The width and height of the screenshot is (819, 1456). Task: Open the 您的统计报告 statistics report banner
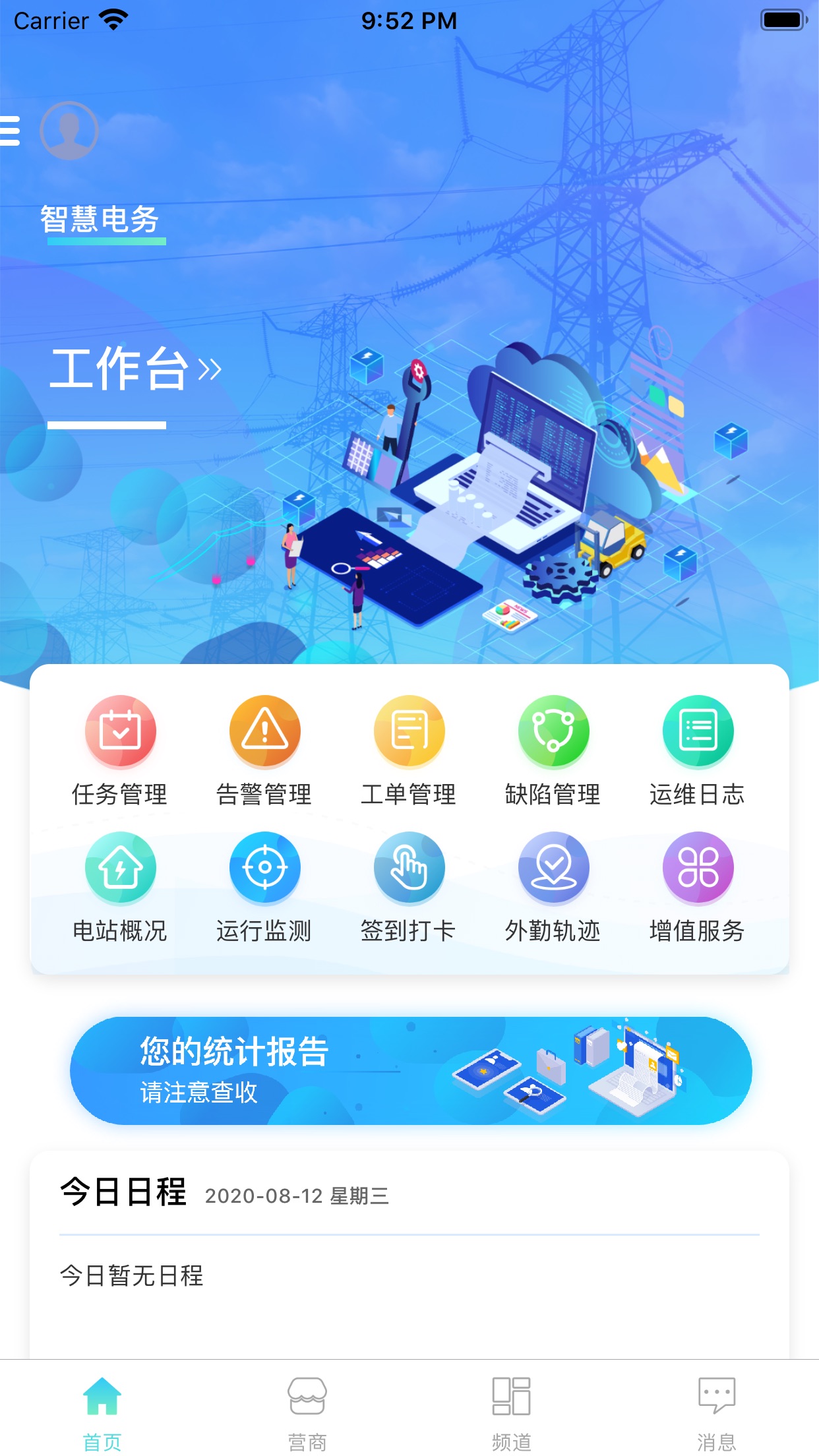click(410, 1071)
